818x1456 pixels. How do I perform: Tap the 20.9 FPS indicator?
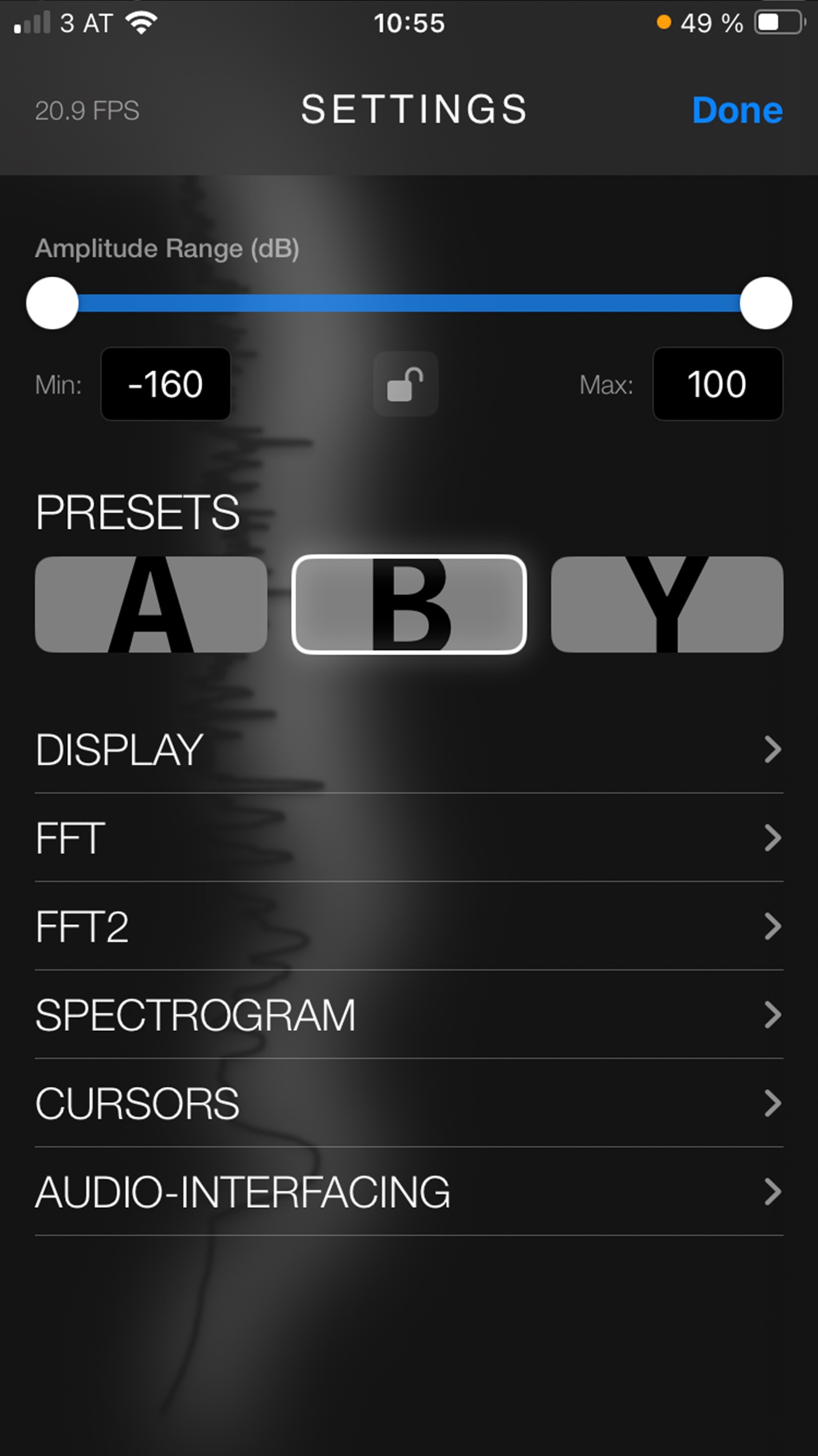pyautogui.click(x=87, y=111)
